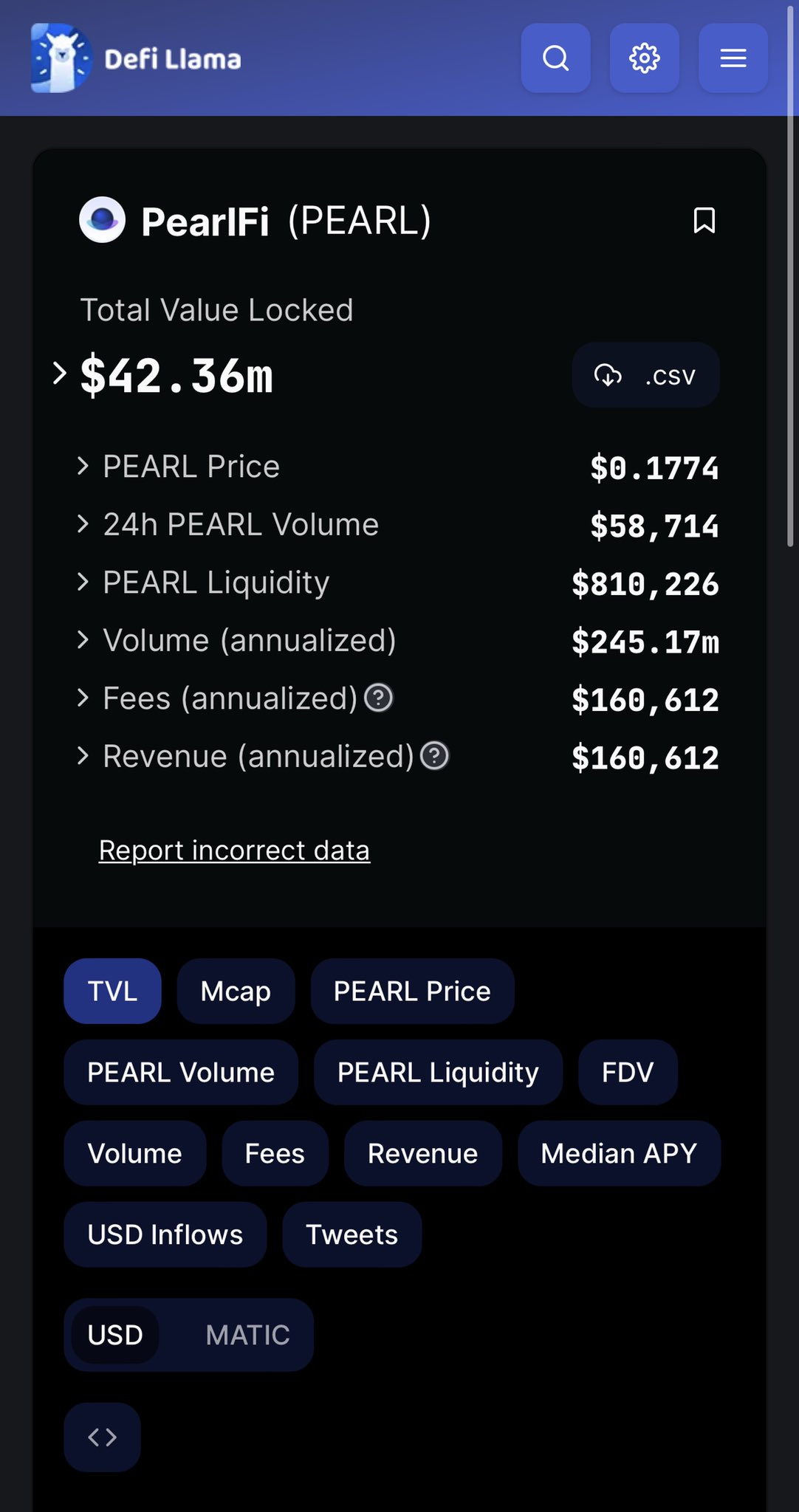
Task: Click the Report incorrect data link
Action: point(233,850)
